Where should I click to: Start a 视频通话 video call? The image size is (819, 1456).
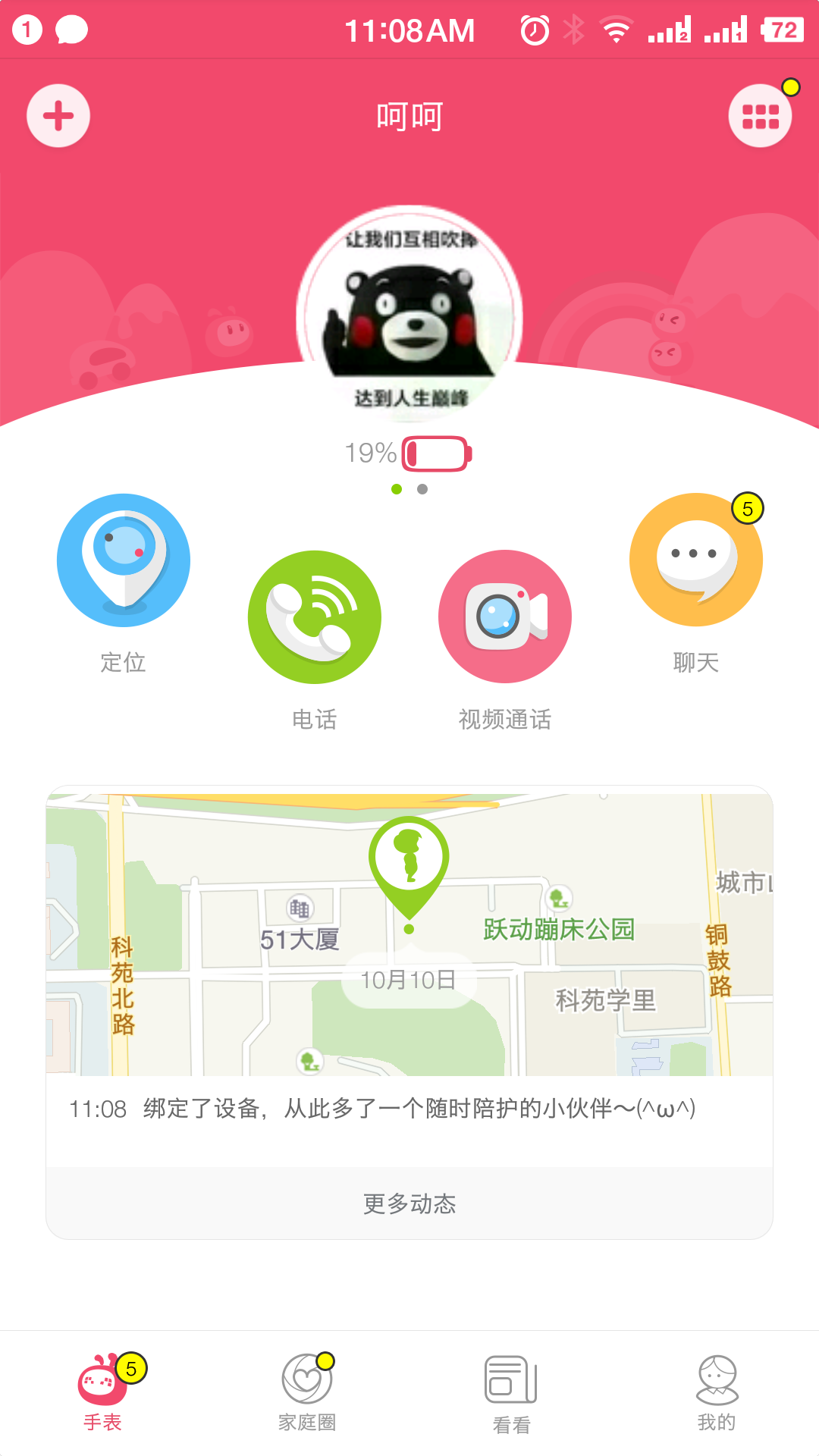[x=505, y=617]
